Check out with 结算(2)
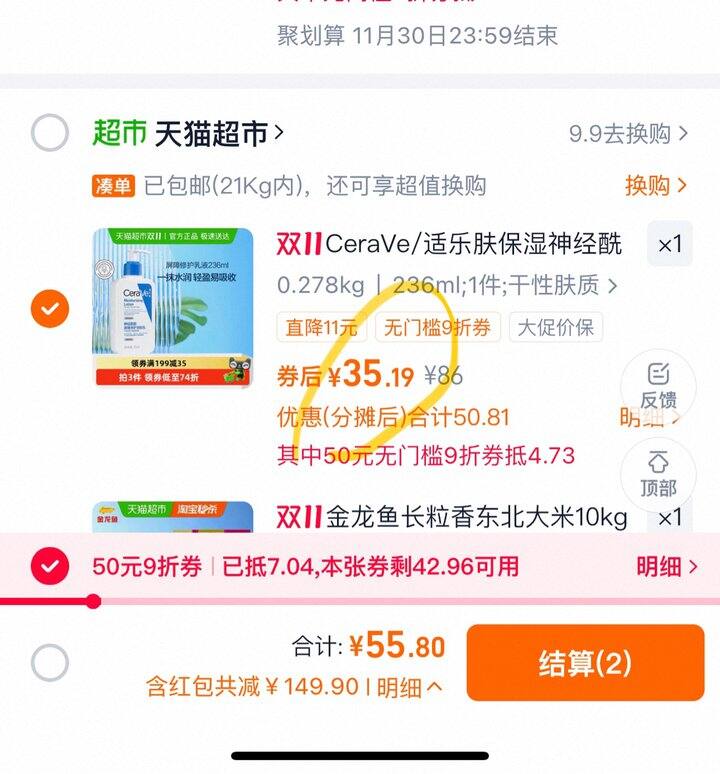720x774 pixels. point(585,663)
